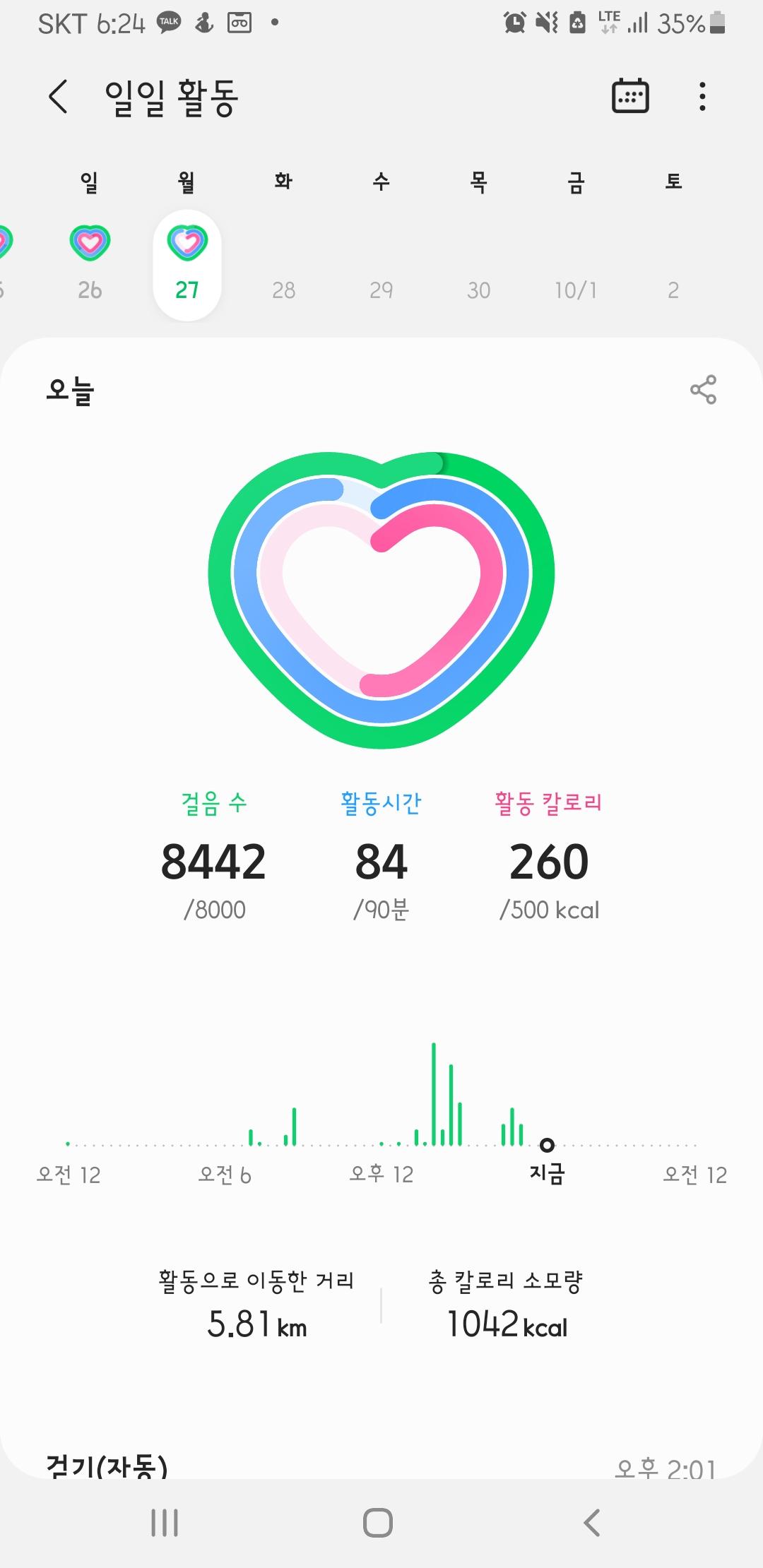
Task: Go back from 일일 활동 screen
Action: 58,97
